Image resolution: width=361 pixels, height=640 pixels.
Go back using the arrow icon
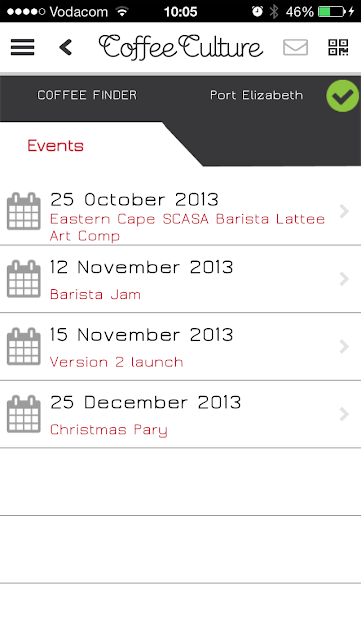66,47
